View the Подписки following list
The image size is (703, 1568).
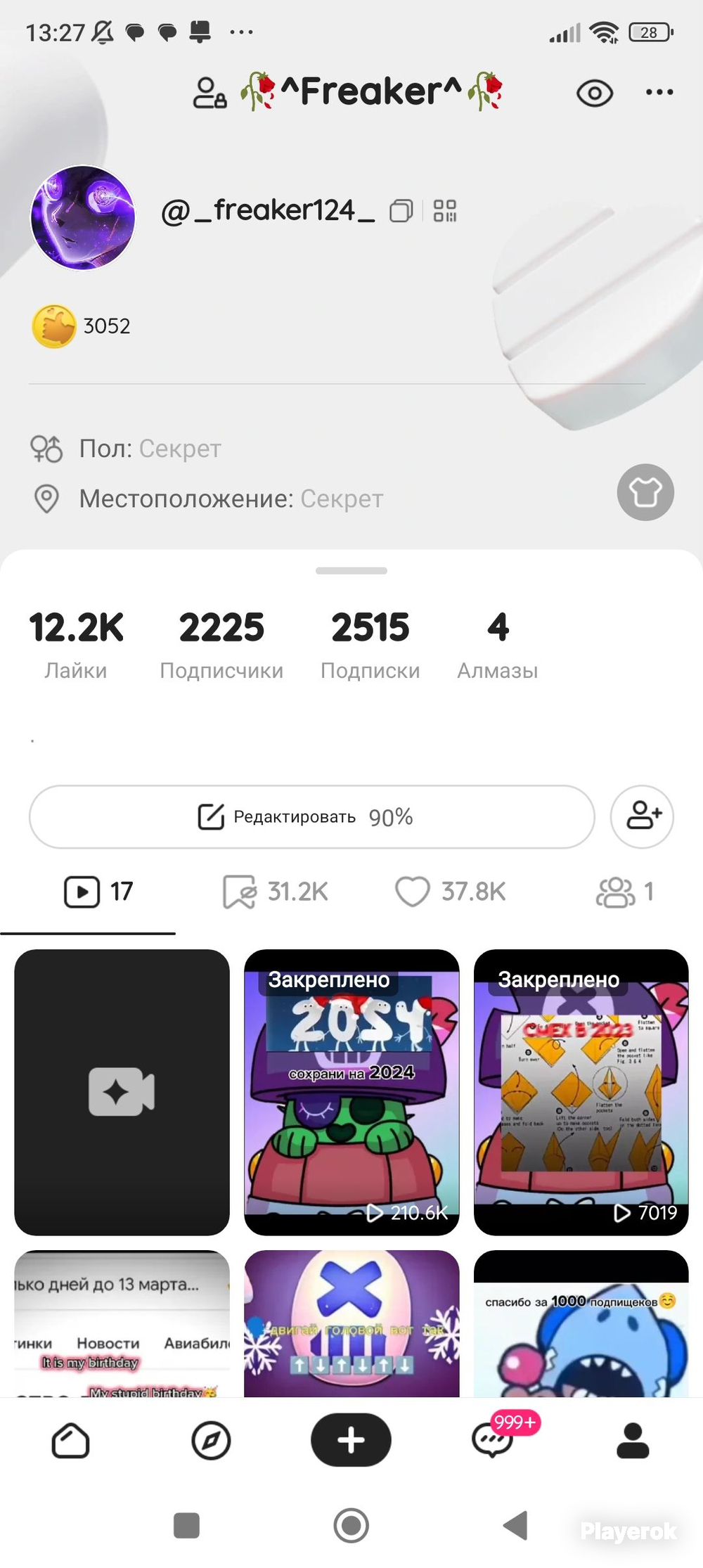pyautogui.click(x=370, y=645)
